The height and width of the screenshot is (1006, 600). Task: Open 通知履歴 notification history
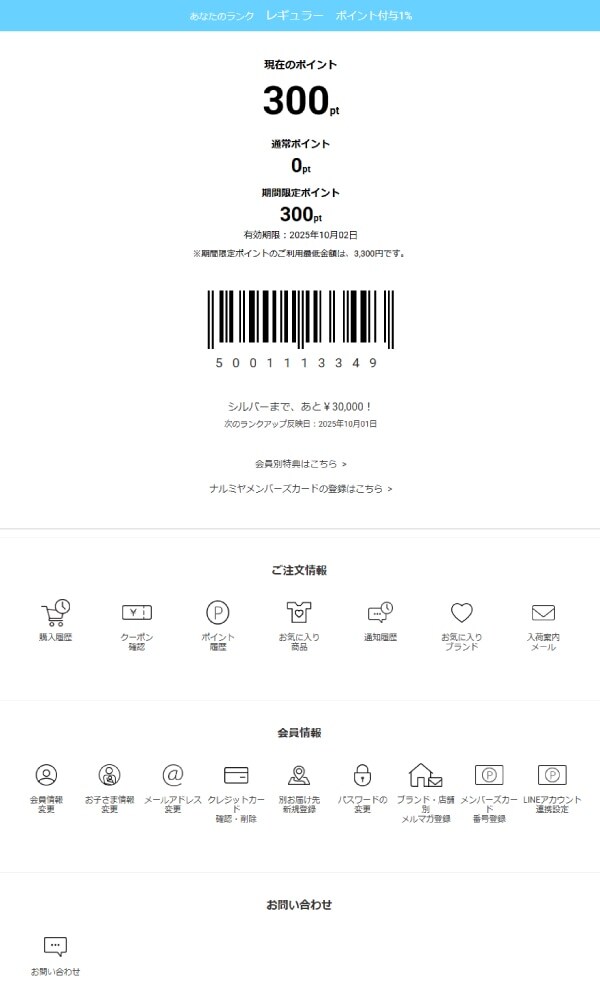click(x=380, y=623)
